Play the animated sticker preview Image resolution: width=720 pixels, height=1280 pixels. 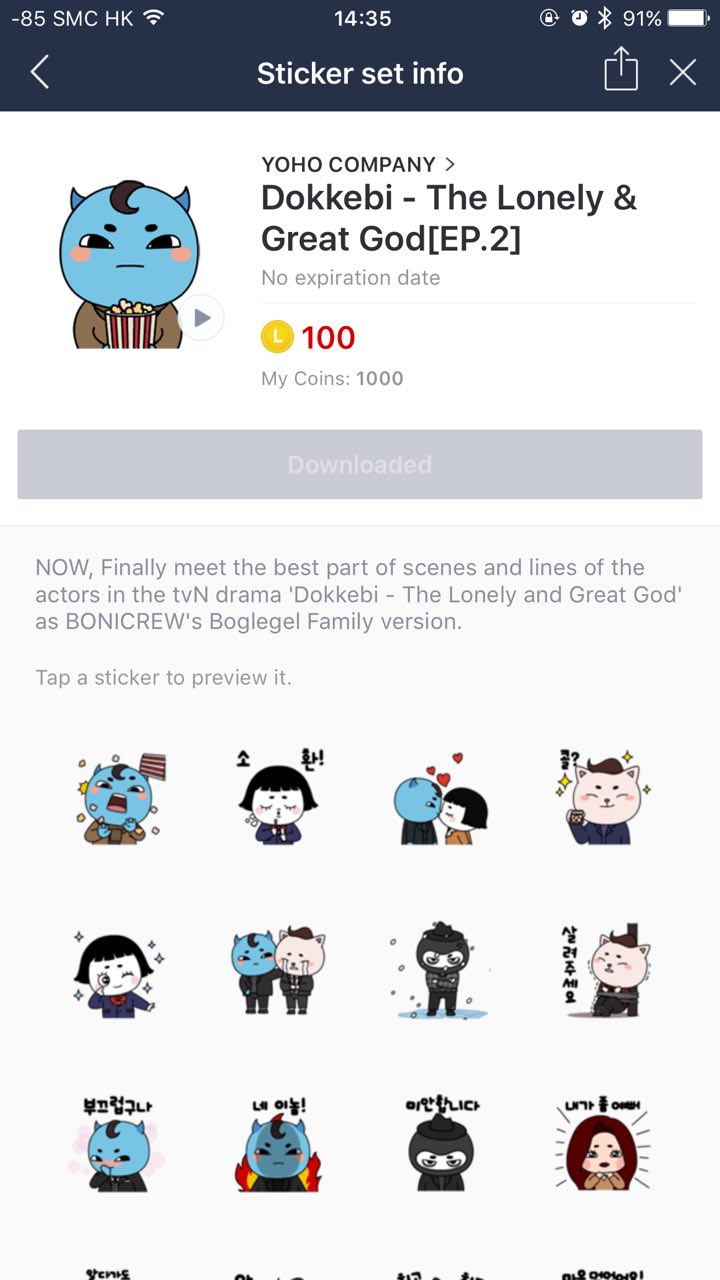[x=202, y=318]
